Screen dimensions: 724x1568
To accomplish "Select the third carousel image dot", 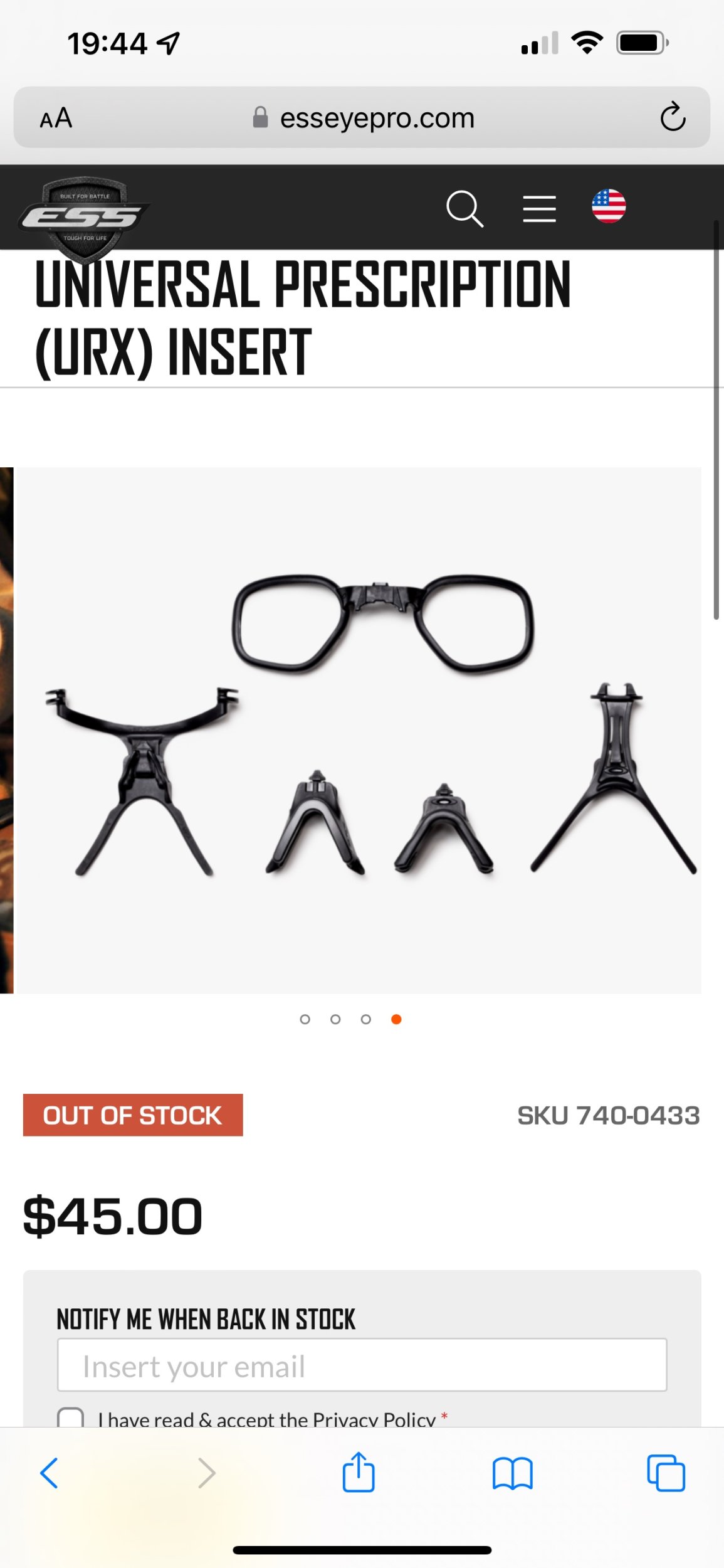I will pyautogui.click(x=366, y=1019).
